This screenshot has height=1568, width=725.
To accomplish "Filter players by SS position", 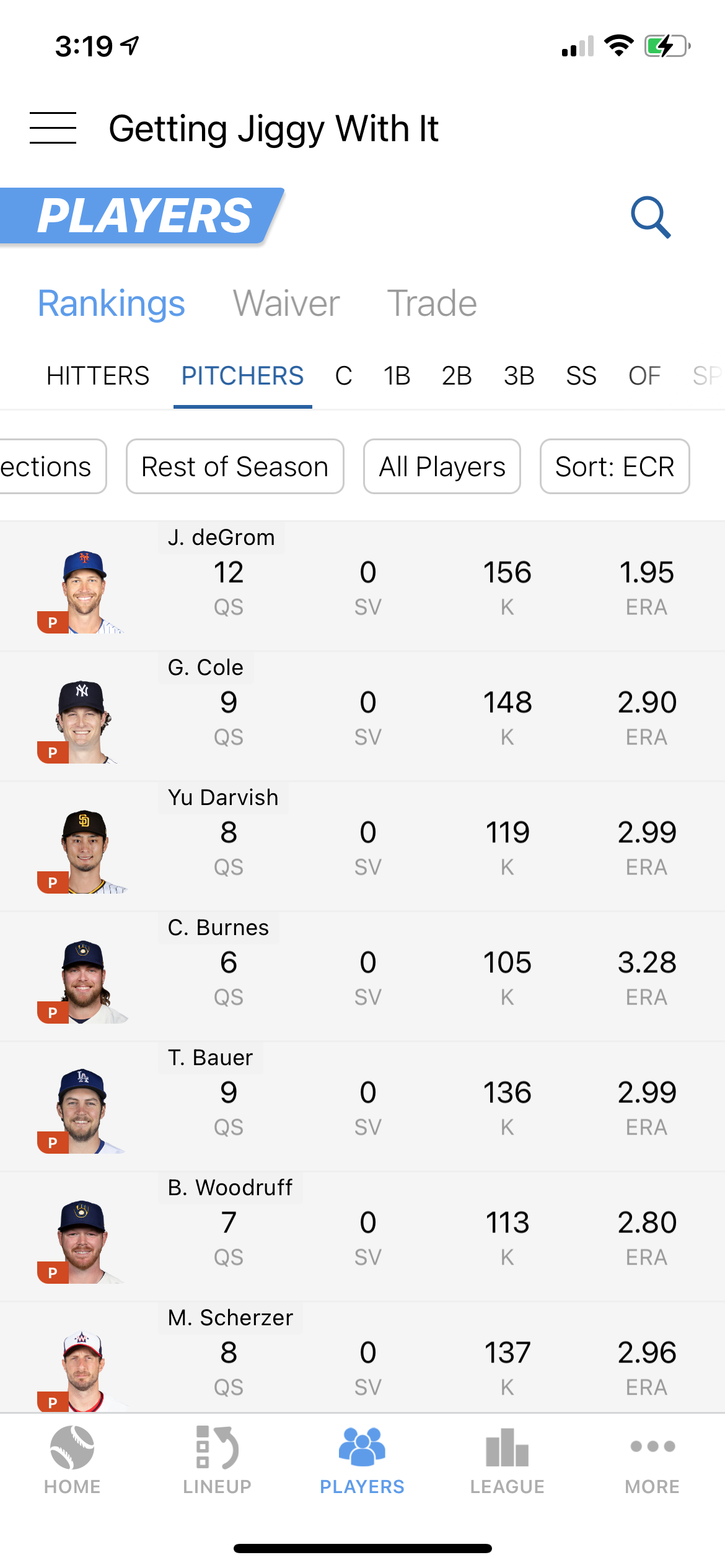I will [x=581, y=376].
